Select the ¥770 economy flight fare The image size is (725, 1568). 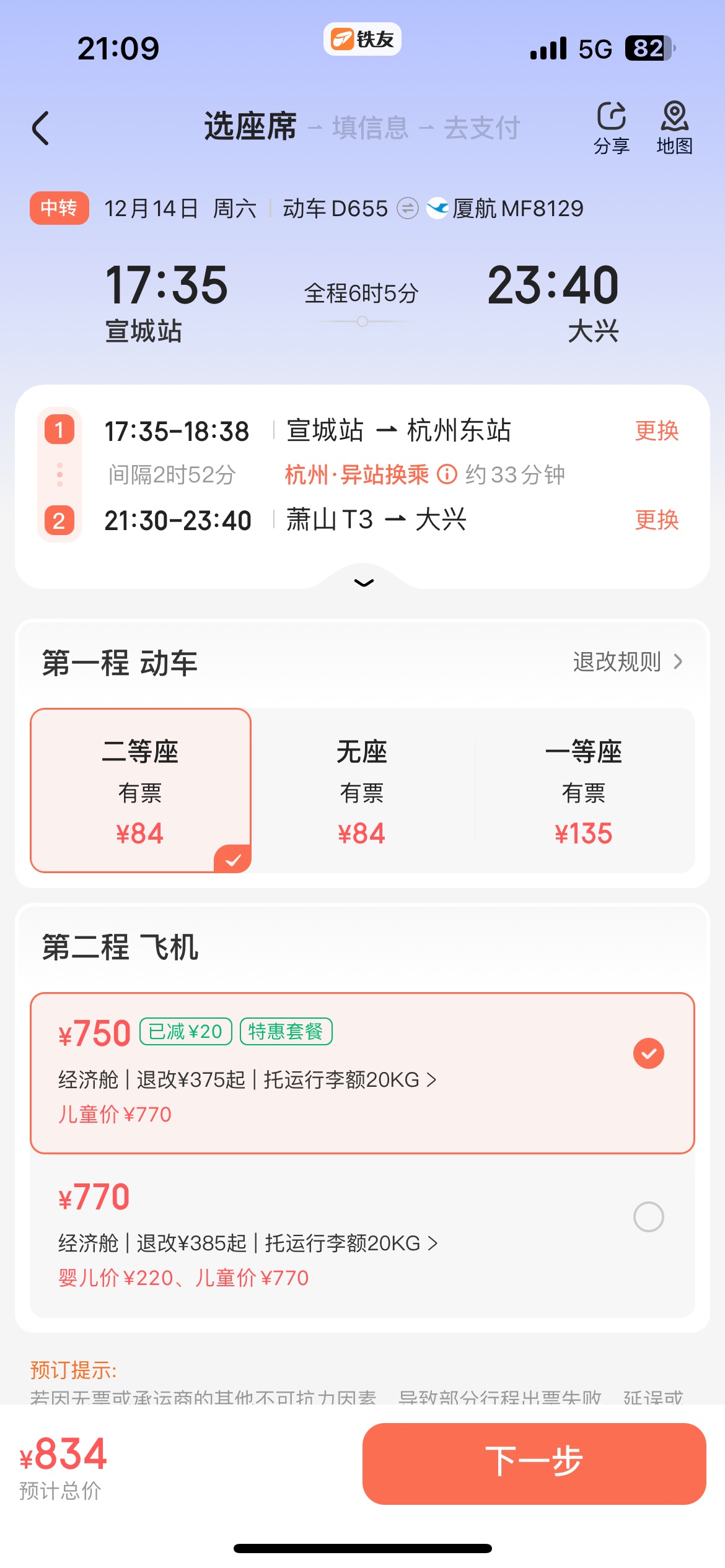click(x=648, y=1217)
